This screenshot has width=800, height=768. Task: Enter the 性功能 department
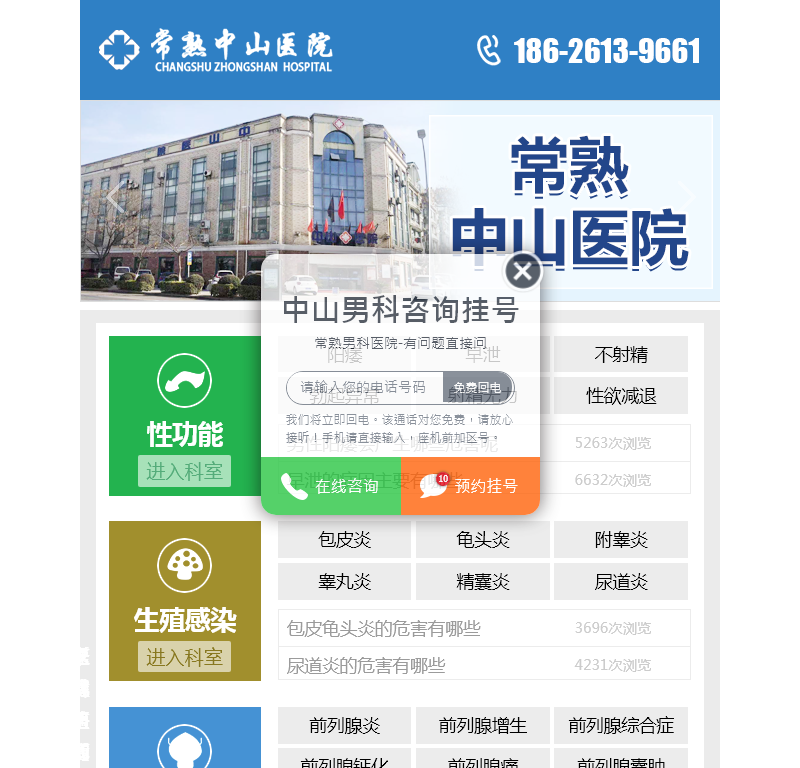pyautogui.click(x=184, y=471)
